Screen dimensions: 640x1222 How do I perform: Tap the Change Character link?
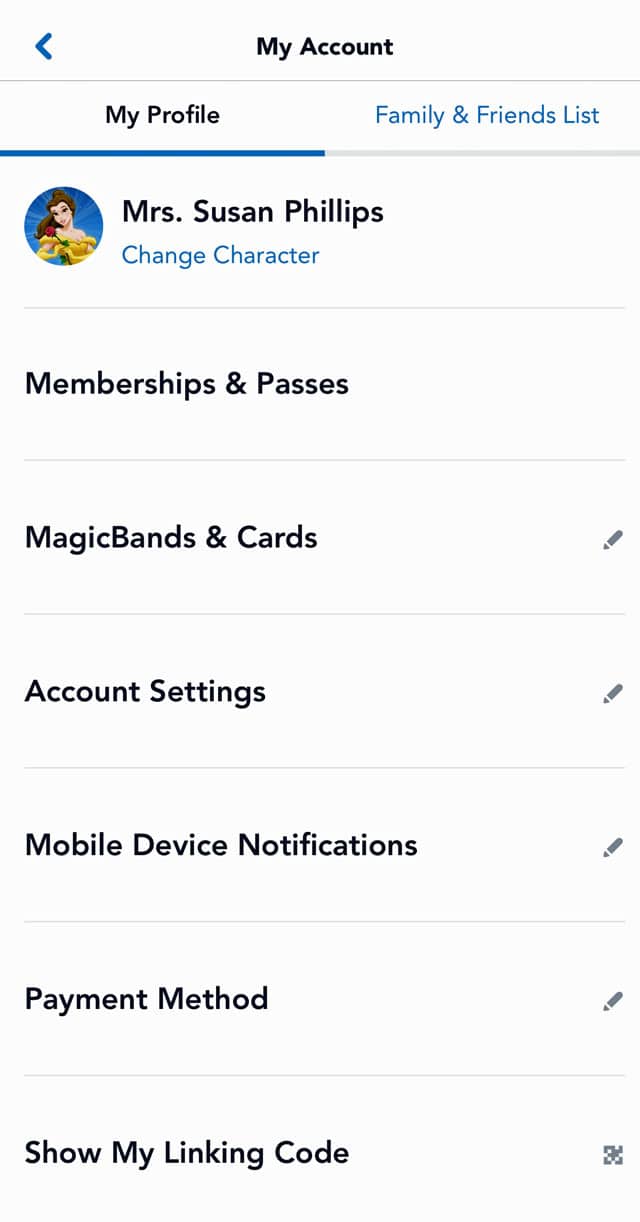220,255
